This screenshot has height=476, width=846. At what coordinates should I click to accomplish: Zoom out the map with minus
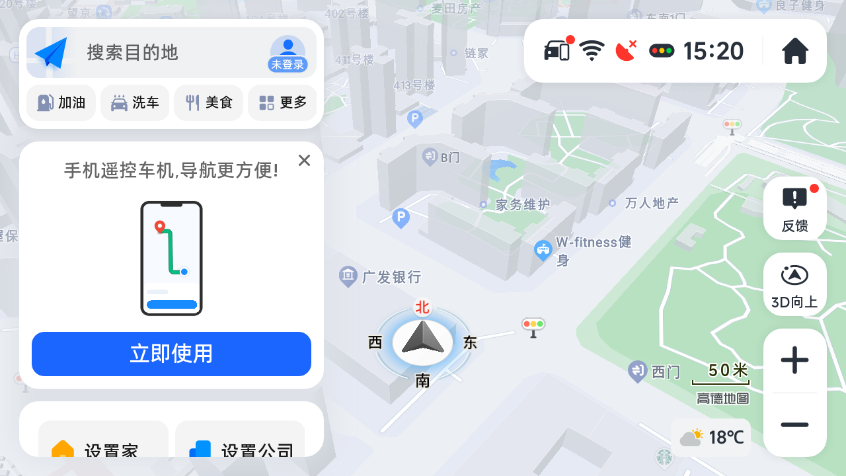(x=795, y=425)
